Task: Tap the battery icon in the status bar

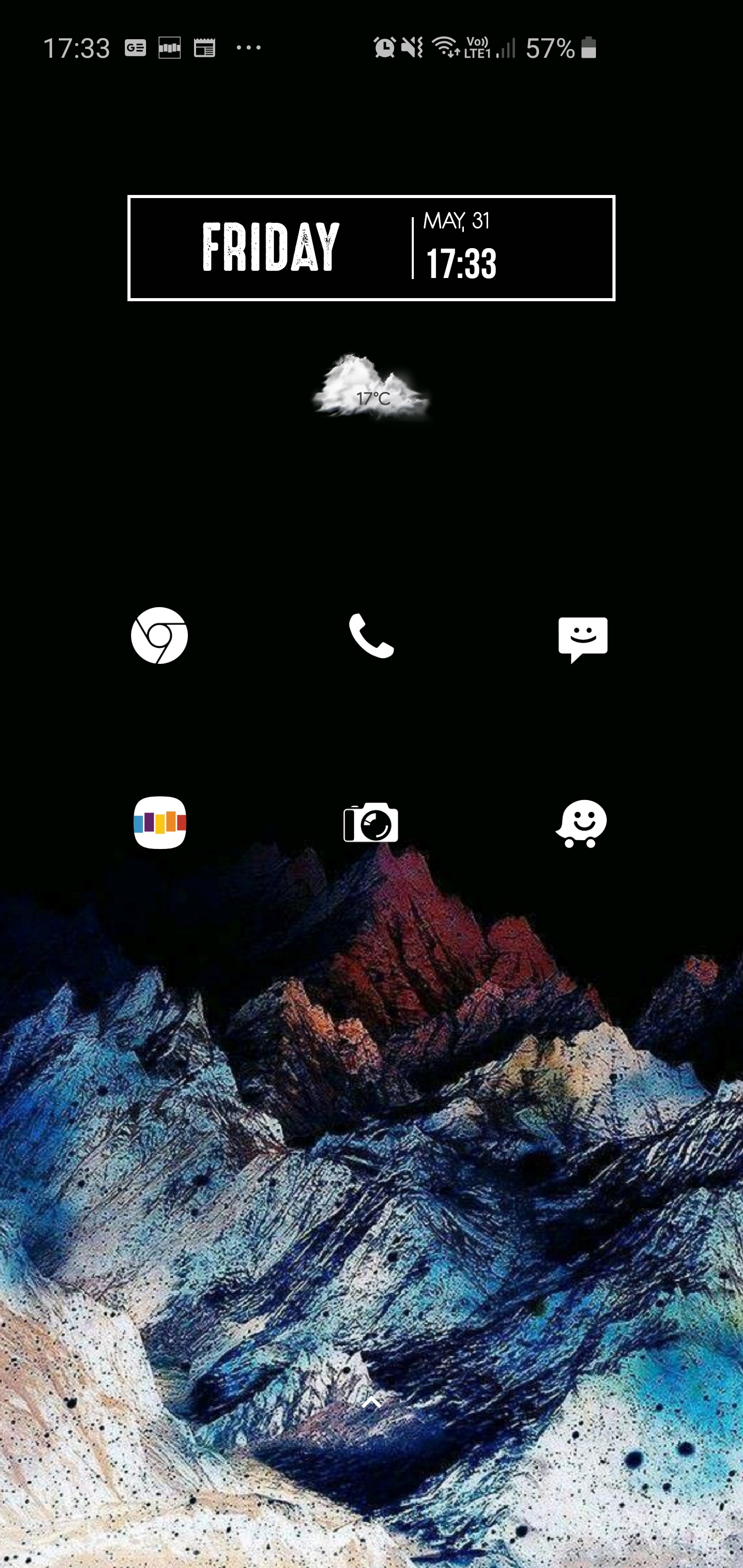Action: 589,48
